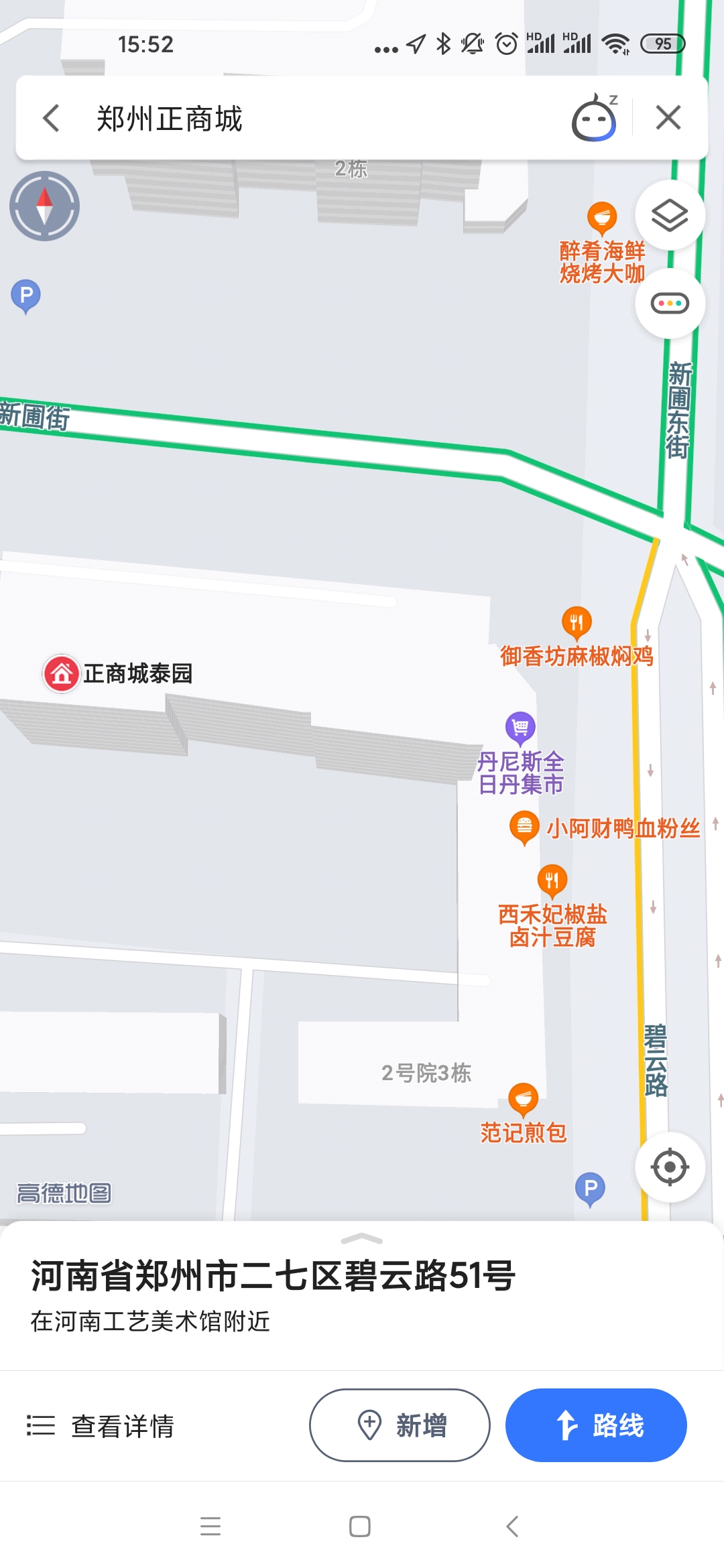Image resolution: width=724 pixels, height=1568 pixels.
Task: Tap the compass icon to reset map orientation
Action: pos(44,206)
